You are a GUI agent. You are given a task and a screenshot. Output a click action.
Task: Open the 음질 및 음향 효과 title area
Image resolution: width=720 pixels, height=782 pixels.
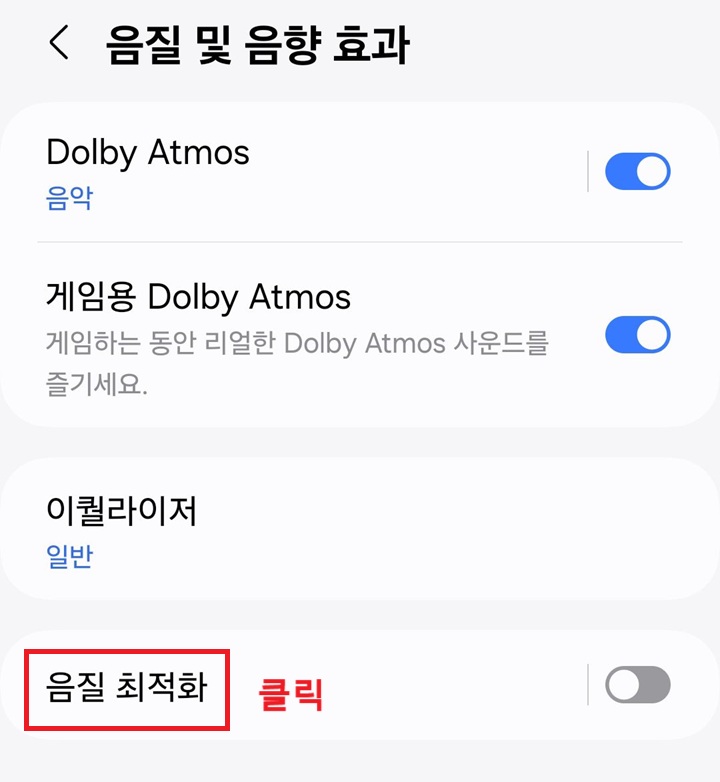pyautogui.click(x=250, y=44)
